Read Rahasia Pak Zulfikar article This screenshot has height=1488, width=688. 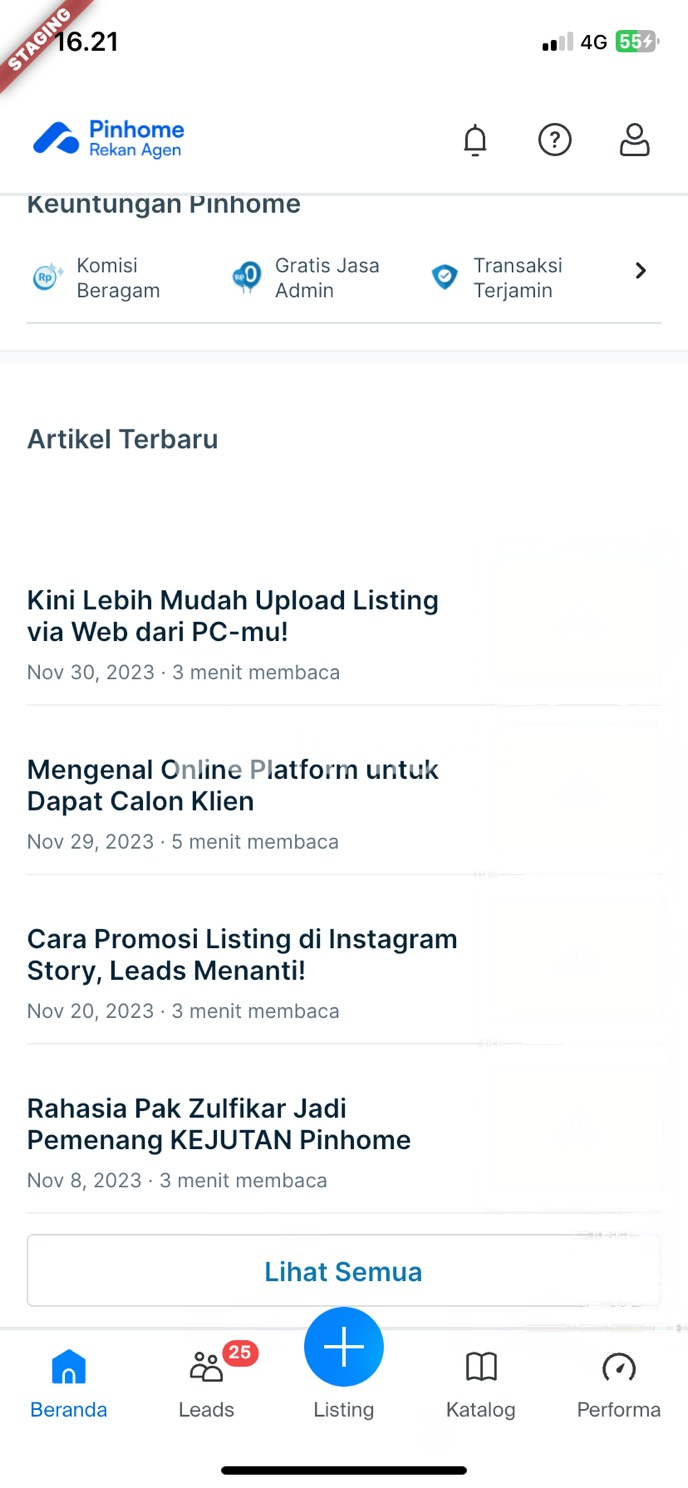tap(219, 1124)
